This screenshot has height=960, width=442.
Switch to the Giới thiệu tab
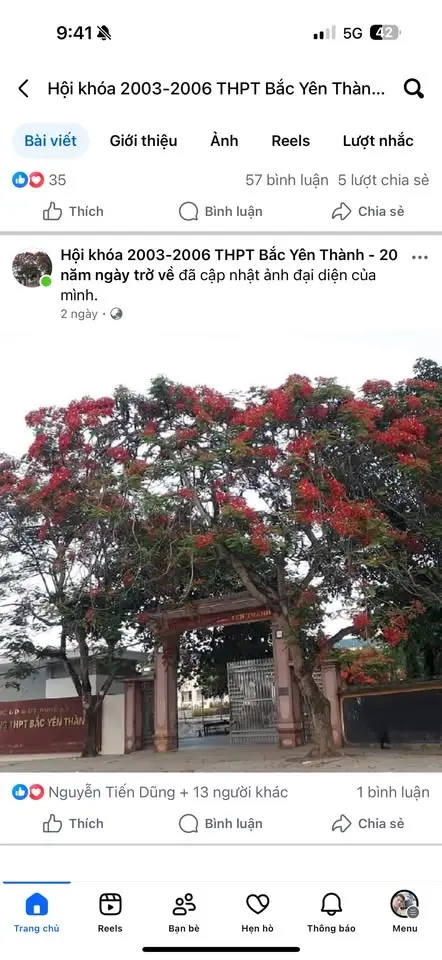click(143, 141)
